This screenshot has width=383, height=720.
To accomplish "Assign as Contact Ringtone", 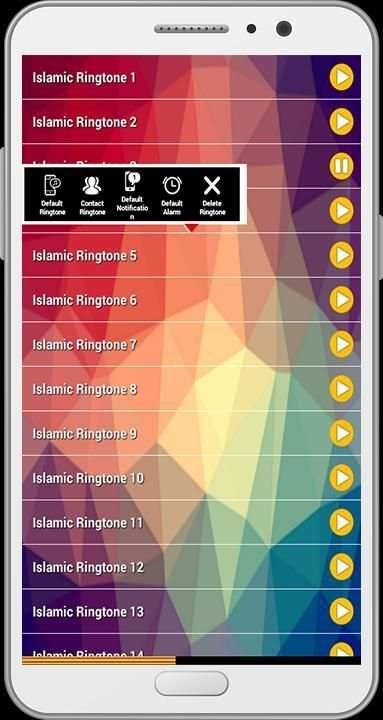I will coord(92,195).
